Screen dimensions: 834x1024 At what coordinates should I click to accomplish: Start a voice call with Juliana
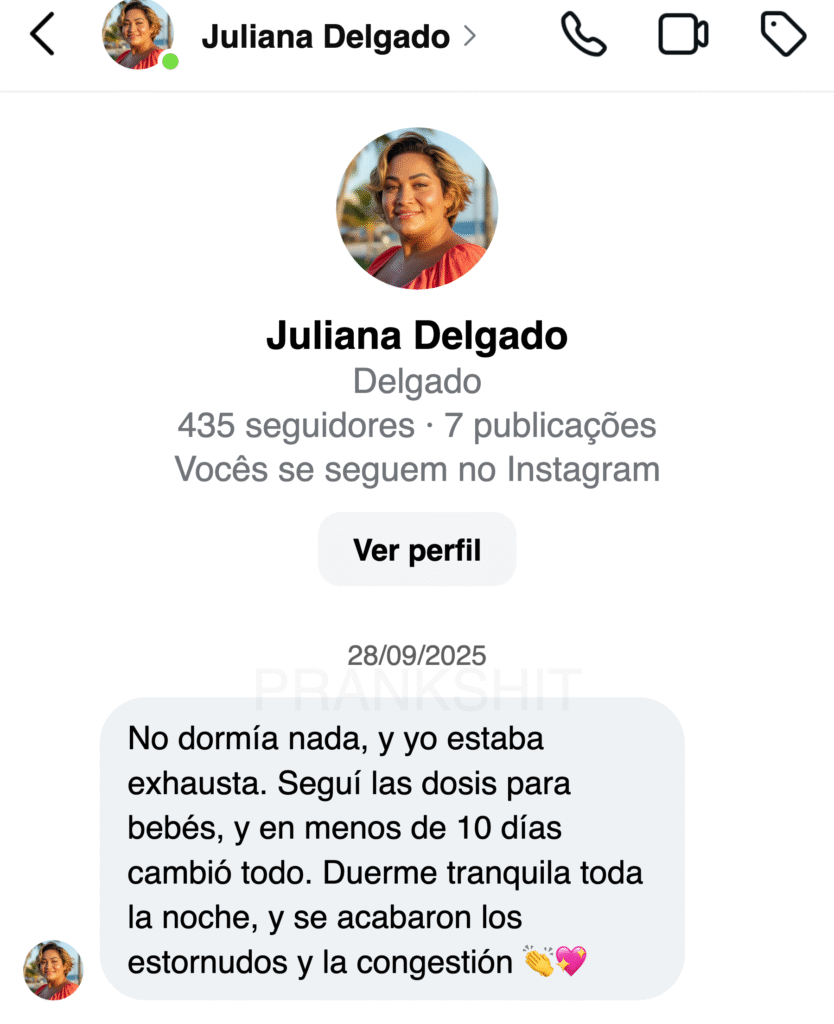click(x=583, y=36)
